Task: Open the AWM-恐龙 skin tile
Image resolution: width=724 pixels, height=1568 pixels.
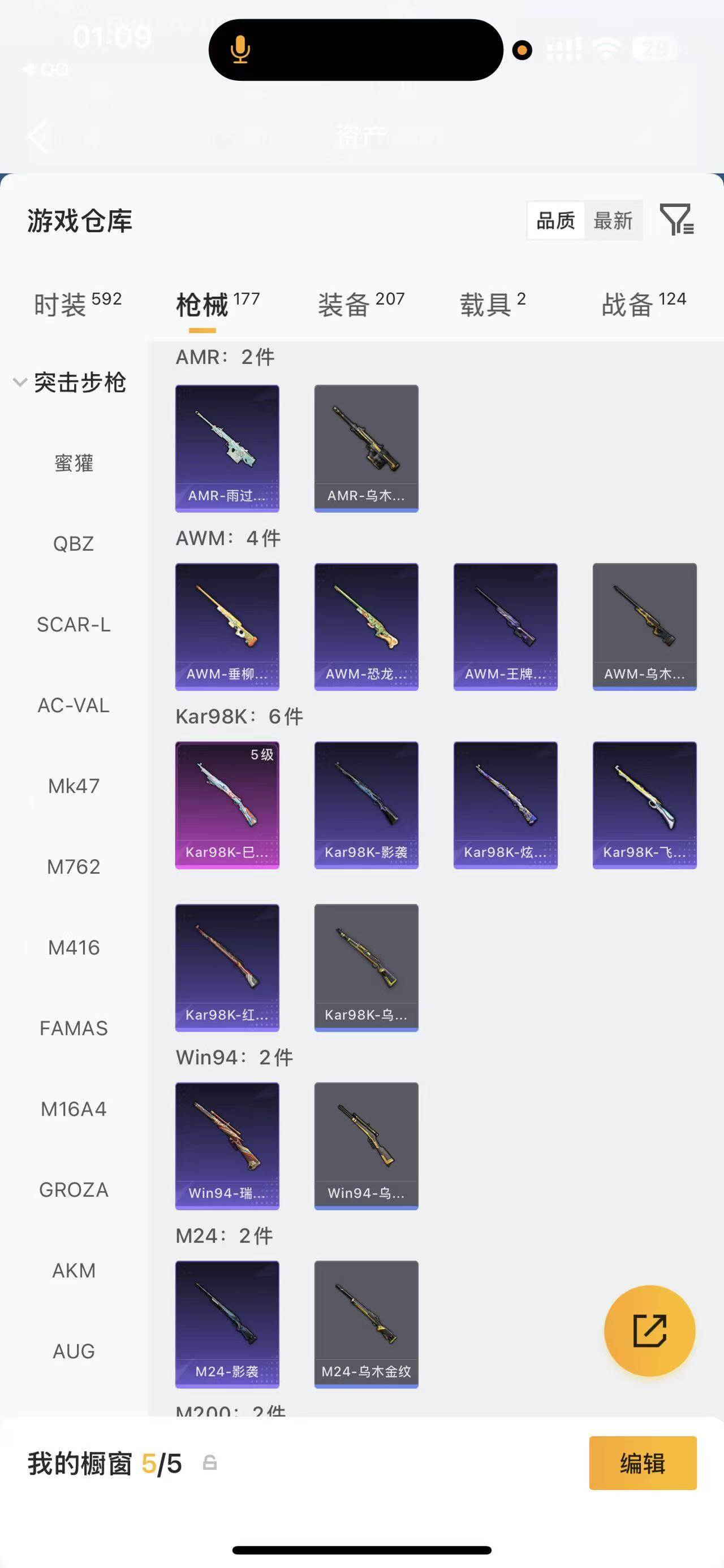Action: click(x=366, y=626)
